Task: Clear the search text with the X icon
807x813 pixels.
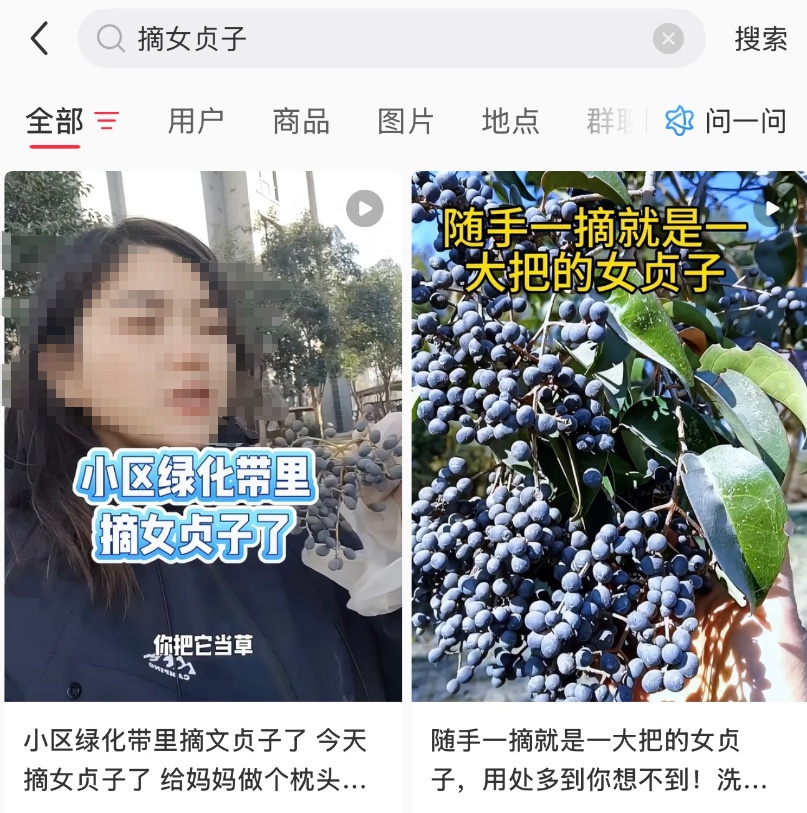Action: pos(667,38)
